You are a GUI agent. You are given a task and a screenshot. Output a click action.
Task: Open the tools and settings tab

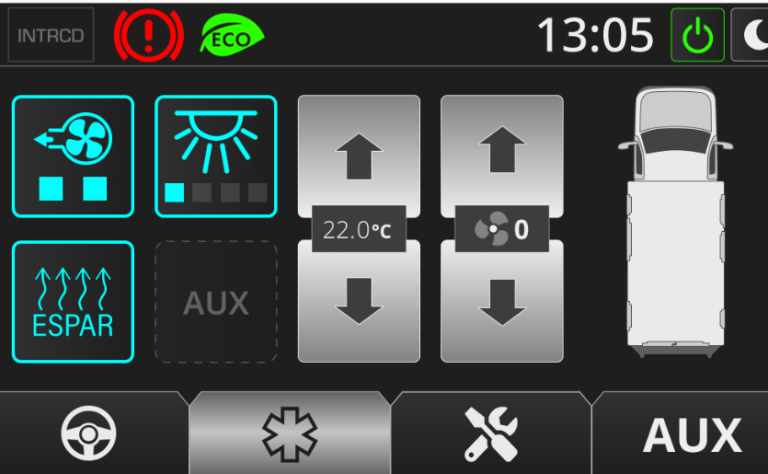(x=490, y=434)
